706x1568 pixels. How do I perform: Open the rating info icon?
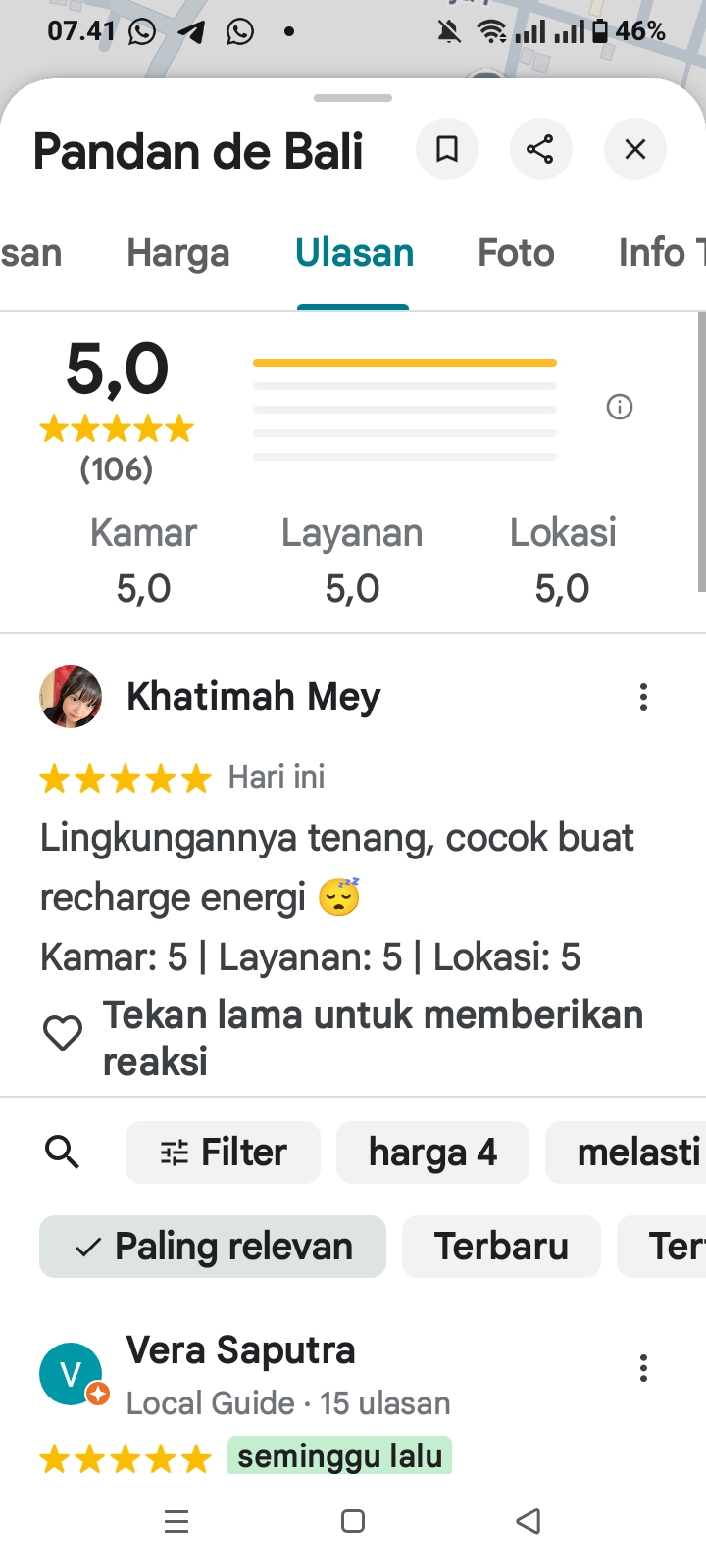point(620,407)
